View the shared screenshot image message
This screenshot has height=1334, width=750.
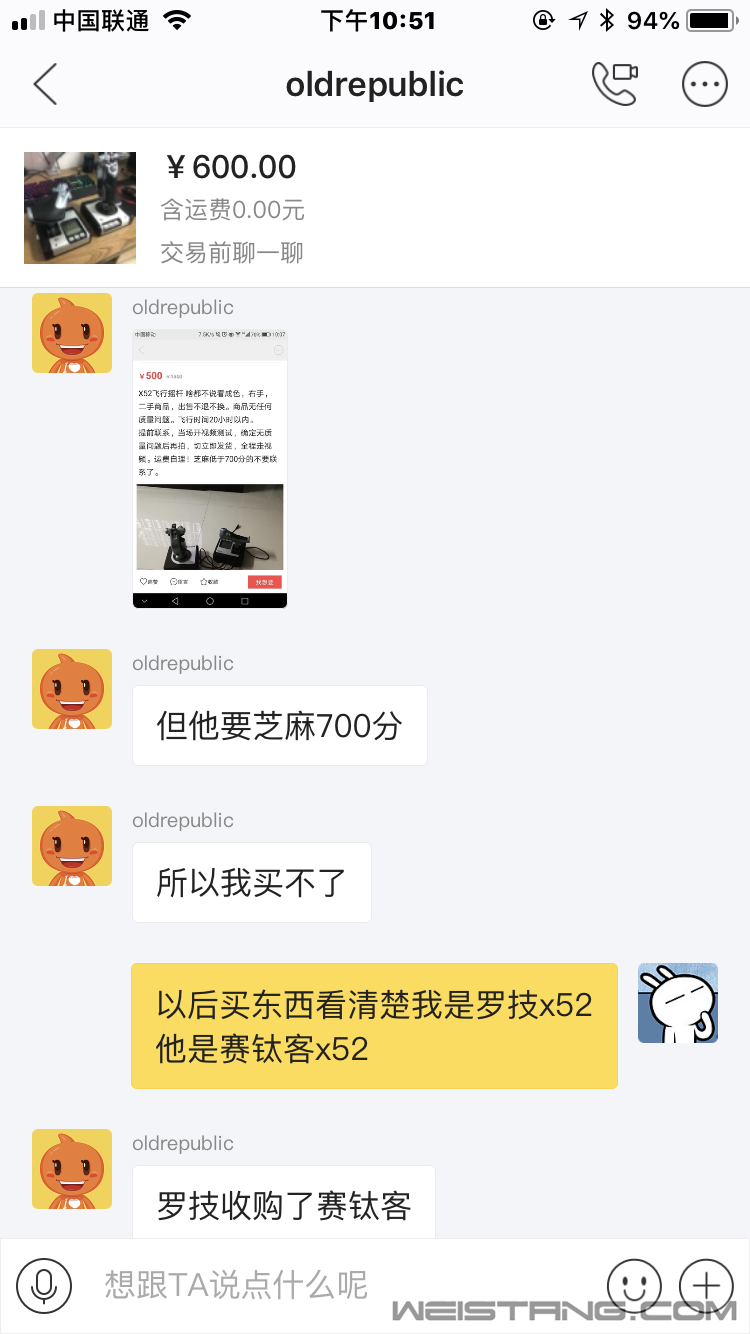[210, 467]
